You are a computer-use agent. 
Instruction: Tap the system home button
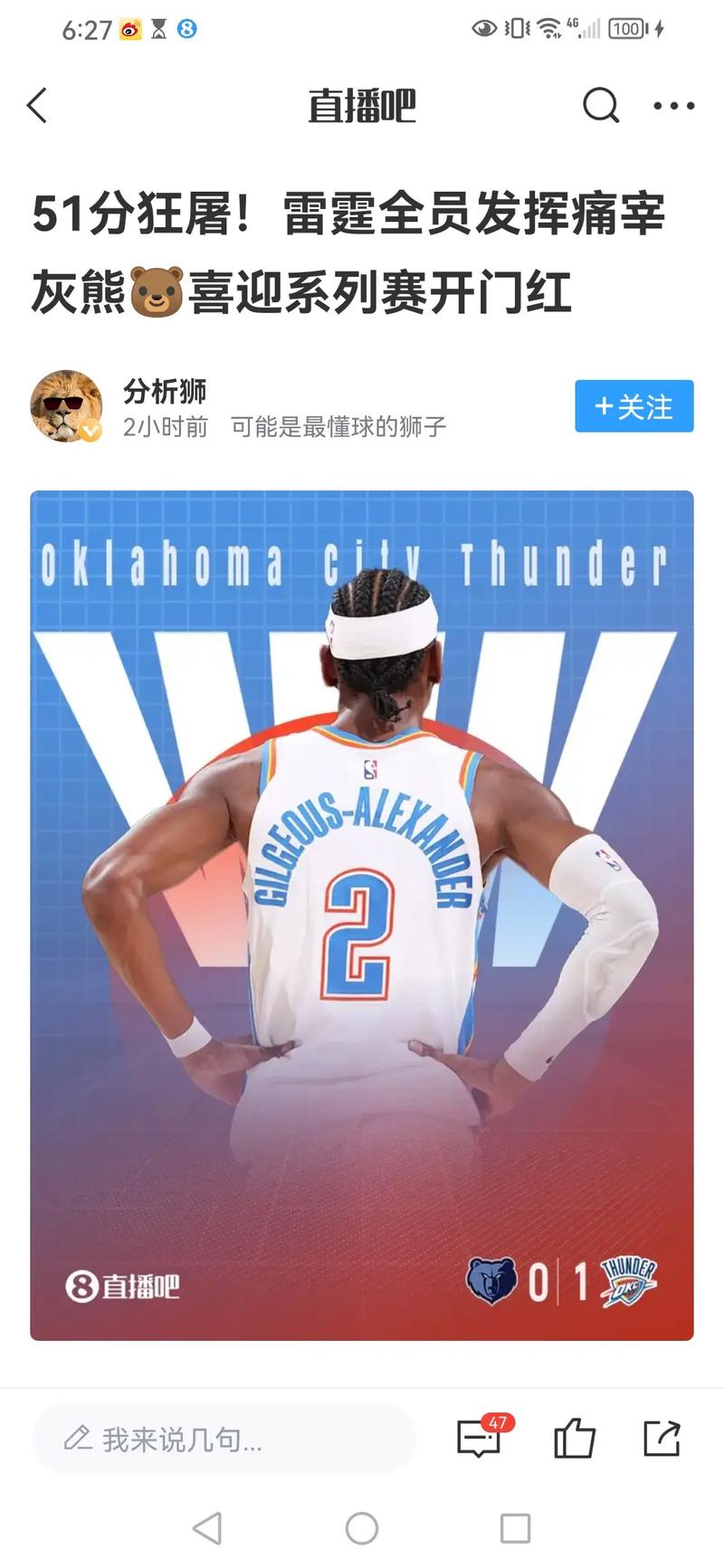tap(362, 1529)
